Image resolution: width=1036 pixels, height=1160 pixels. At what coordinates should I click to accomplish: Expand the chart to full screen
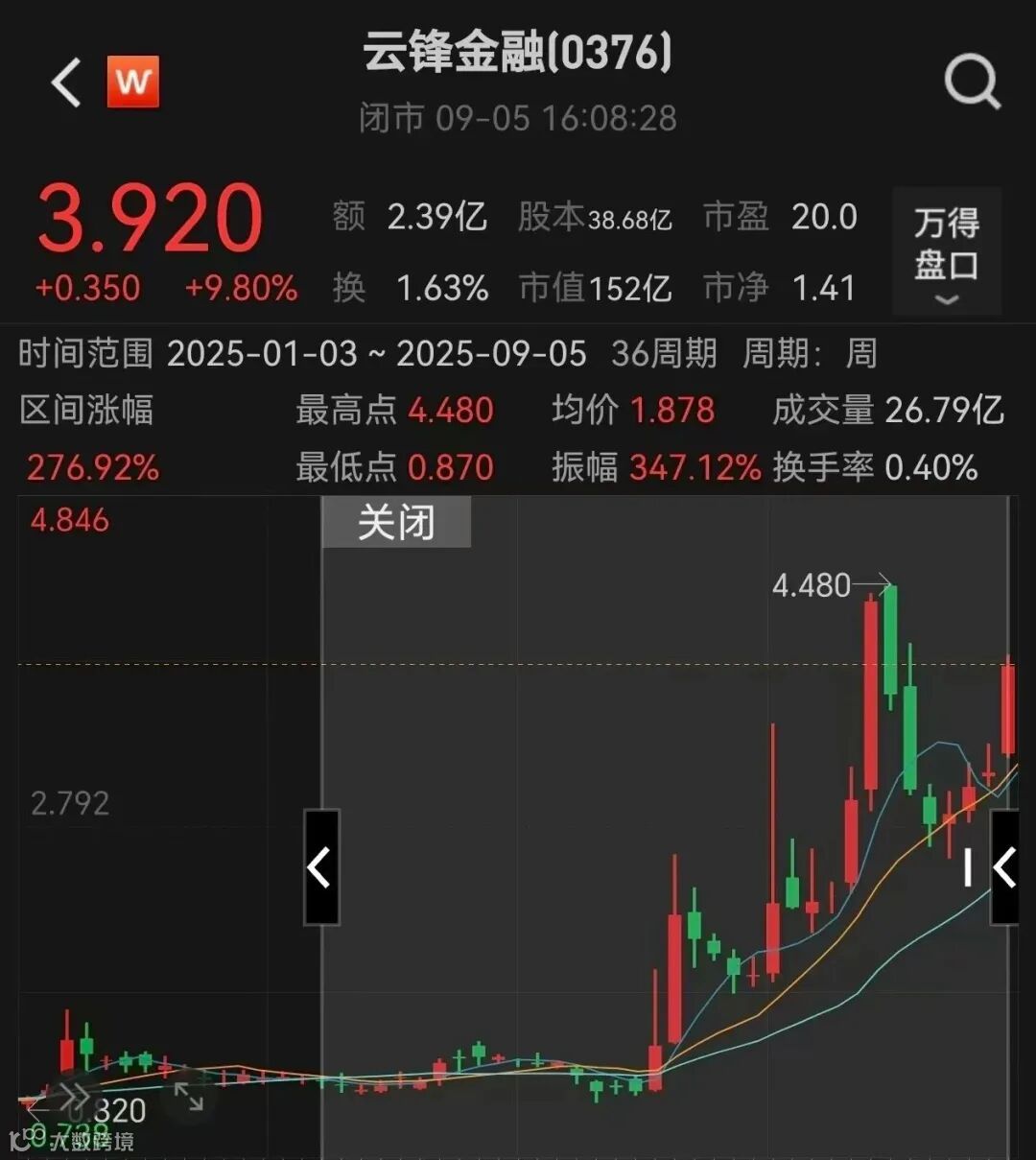pos(188,1097)
